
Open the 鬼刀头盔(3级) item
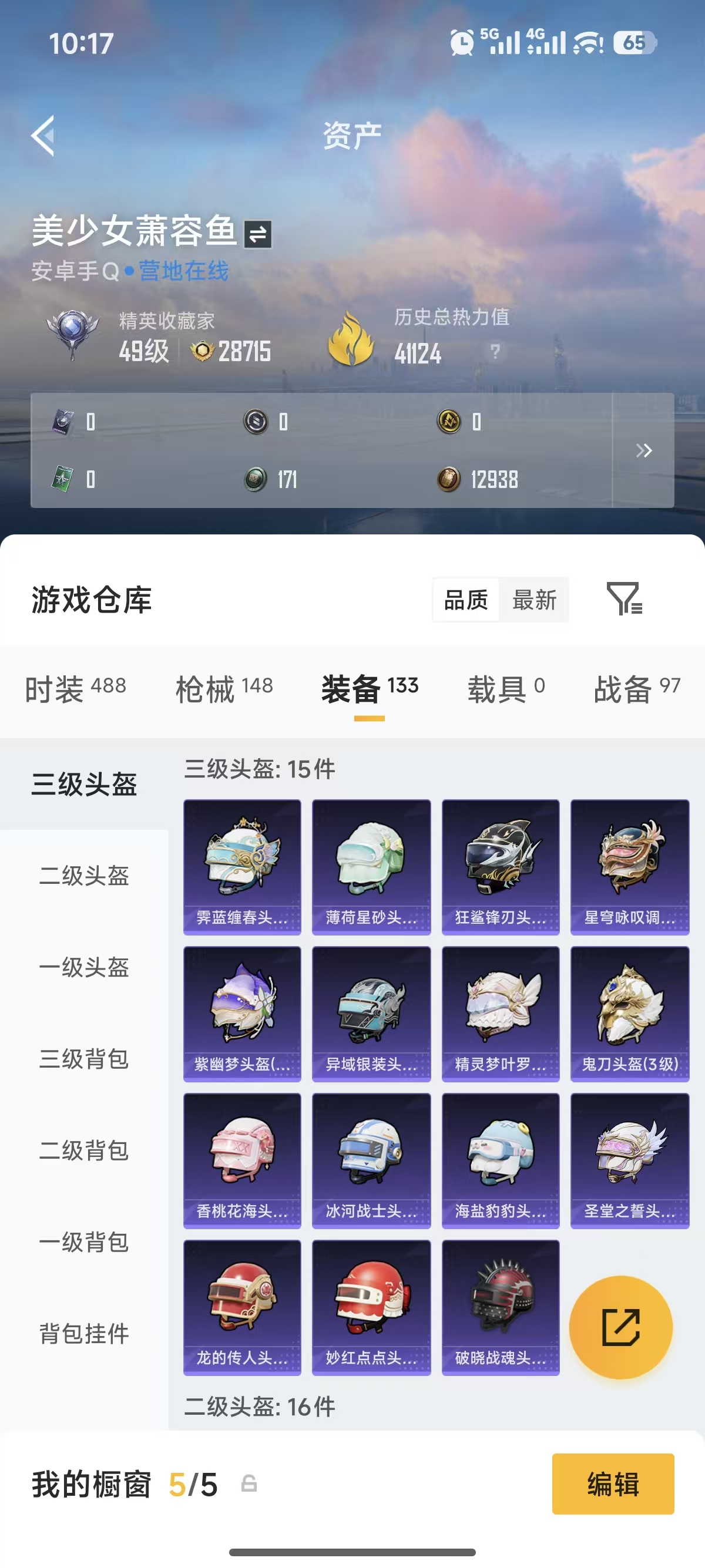click(630, 1014)
